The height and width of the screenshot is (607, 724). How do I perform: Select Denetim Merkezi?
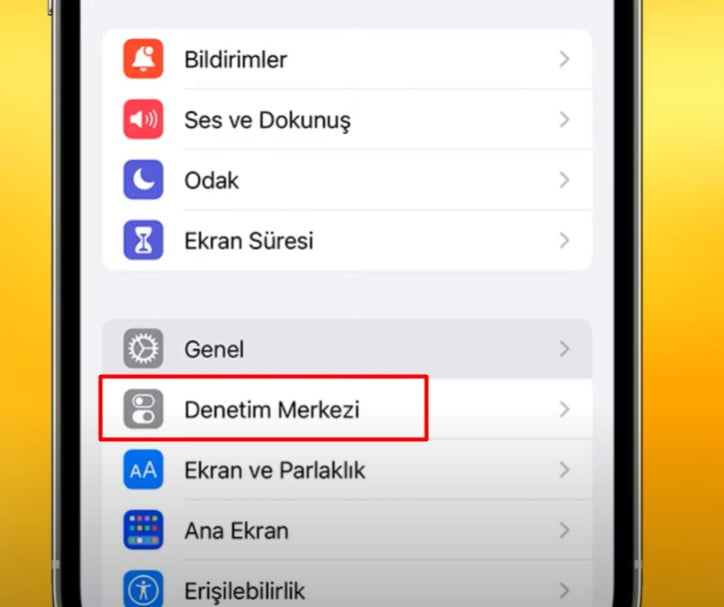345,409
